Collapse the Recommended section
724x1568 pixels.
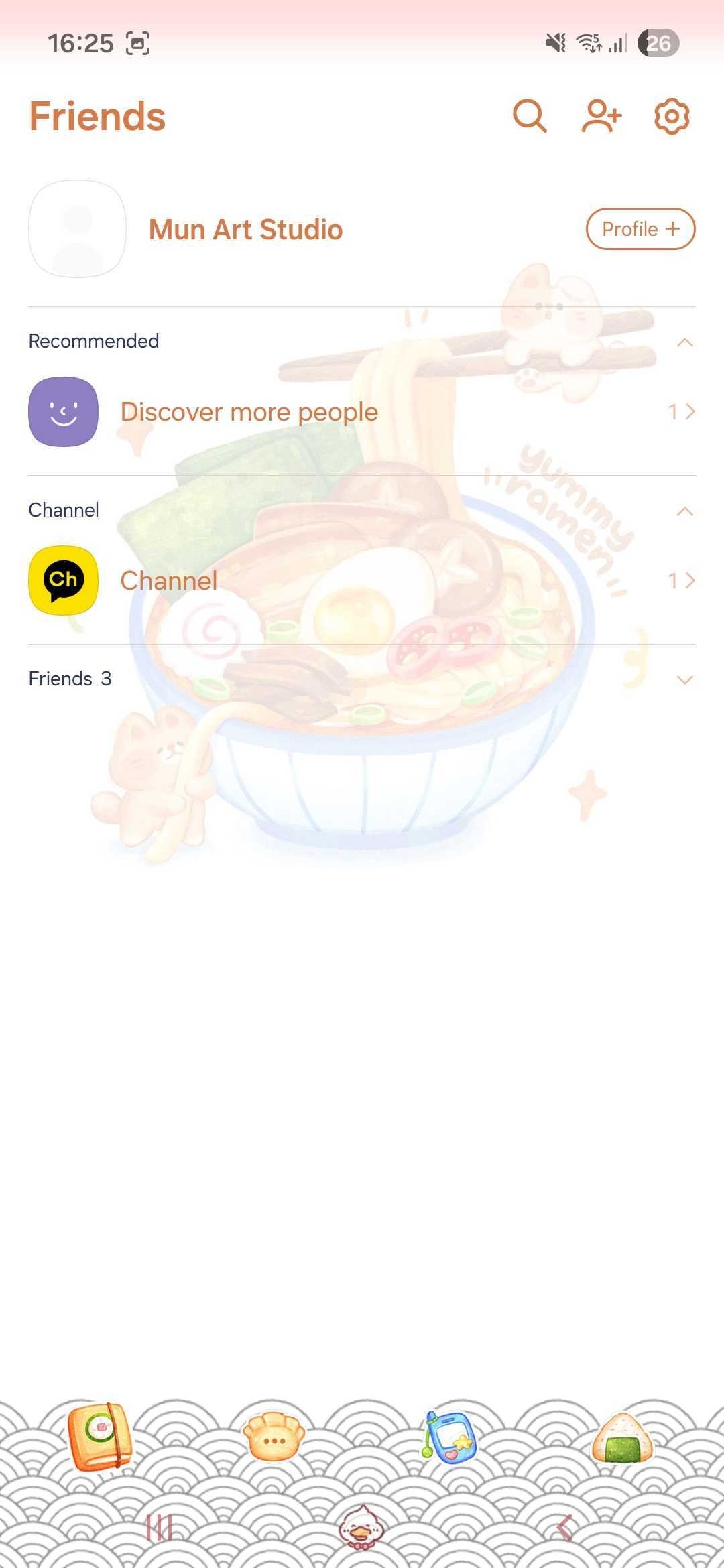coord(684,342)
